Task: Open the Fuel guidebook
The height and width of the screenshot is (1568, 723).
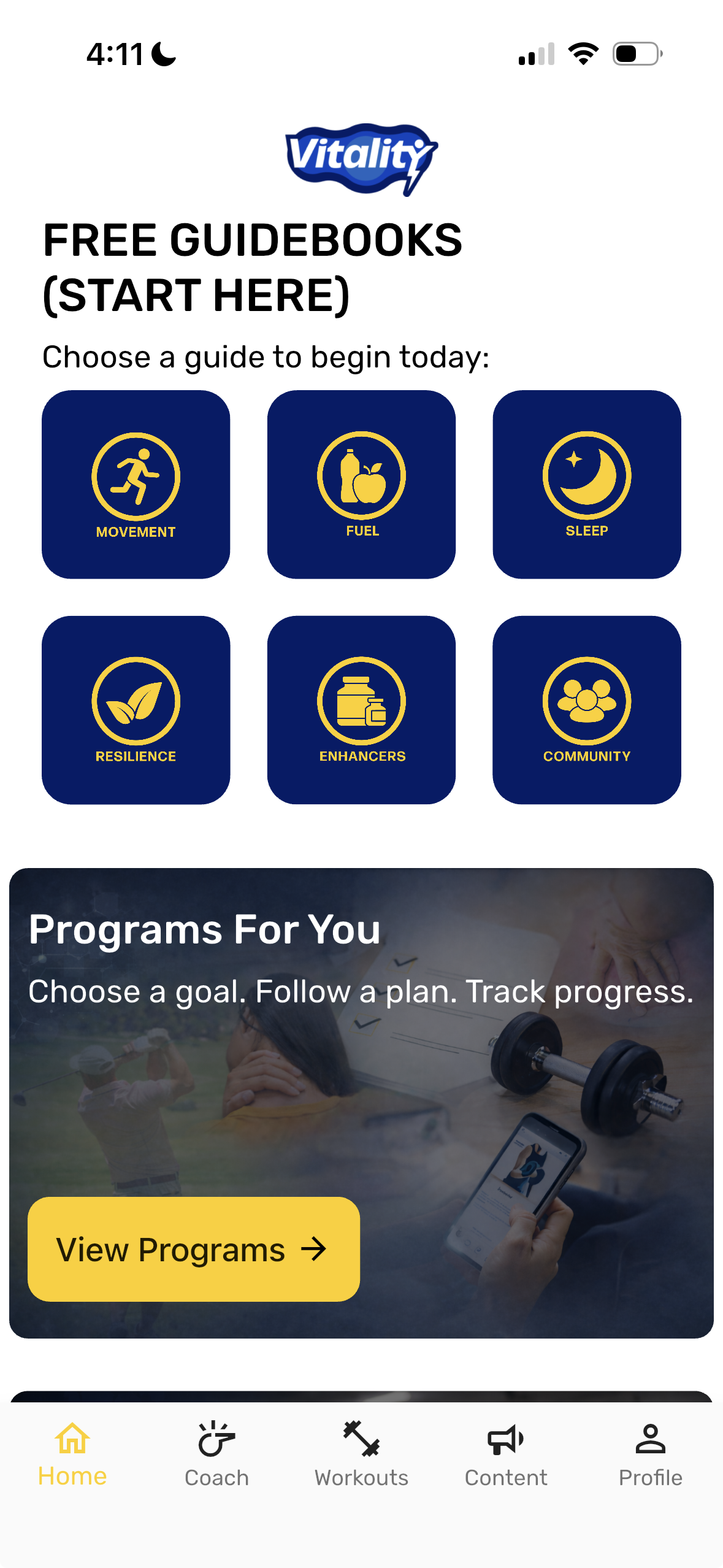Action: pos(361,484)
